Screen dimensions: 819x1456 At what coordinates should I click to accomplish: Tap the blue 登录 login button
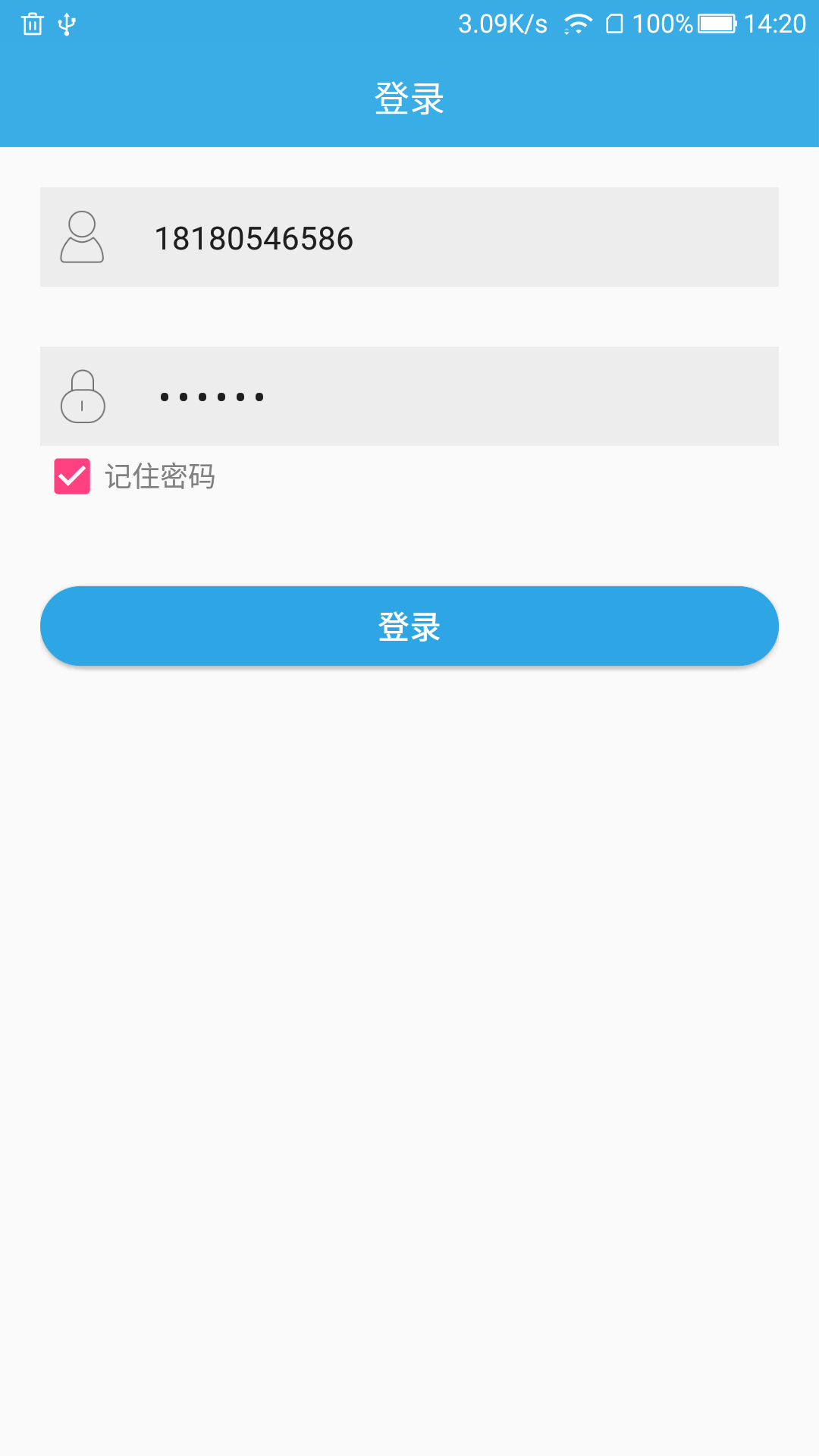[409, 626]
